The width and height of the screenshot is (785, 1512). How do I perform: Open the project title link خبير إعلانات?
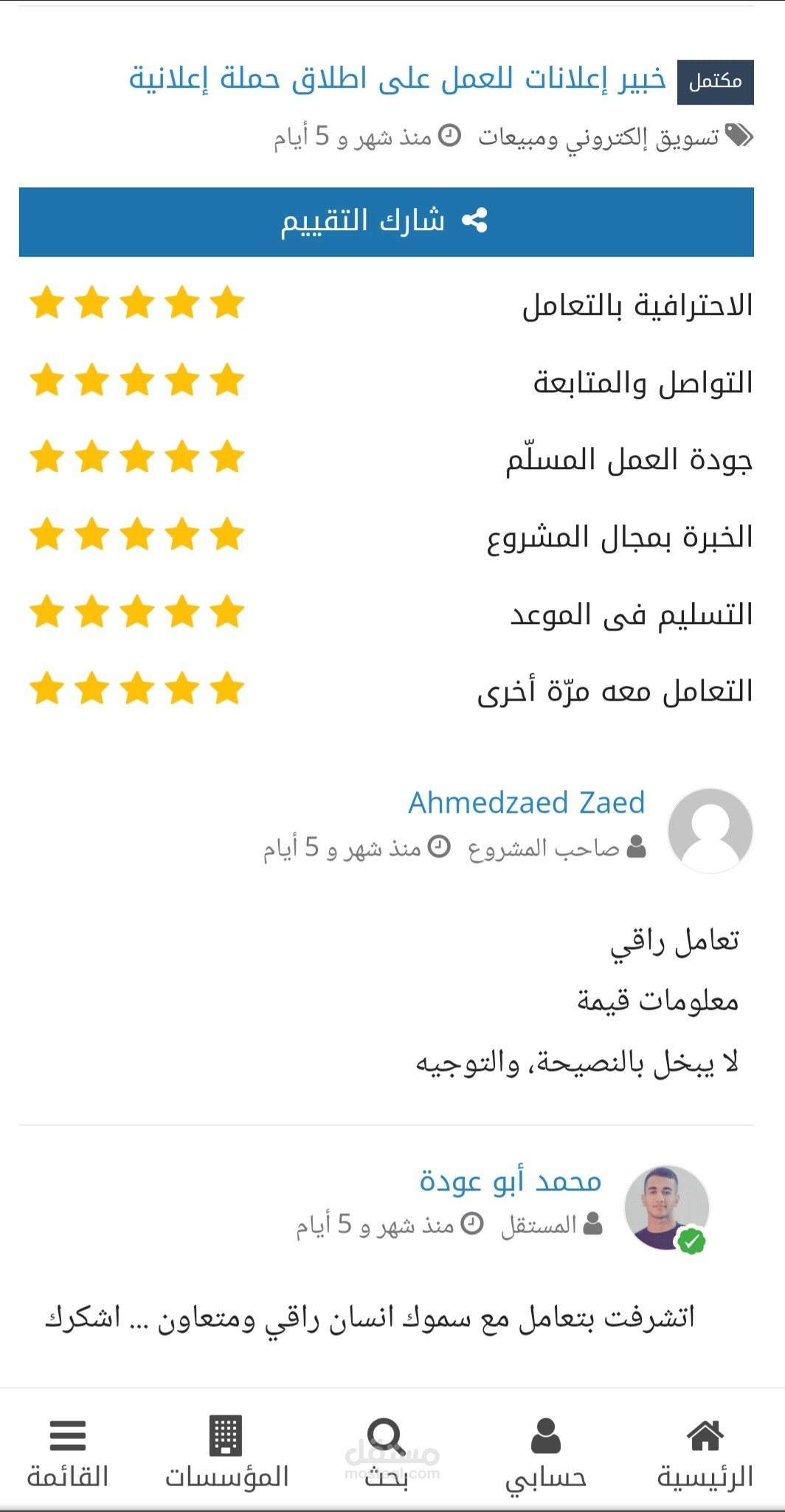pos(398,78)
